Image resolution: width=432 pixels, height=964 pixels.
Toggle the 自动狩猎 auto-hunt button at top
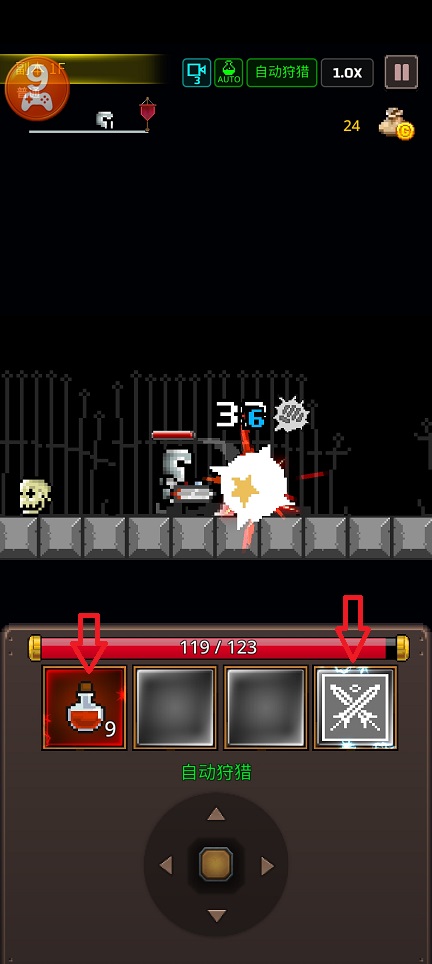tap(282, 73)
